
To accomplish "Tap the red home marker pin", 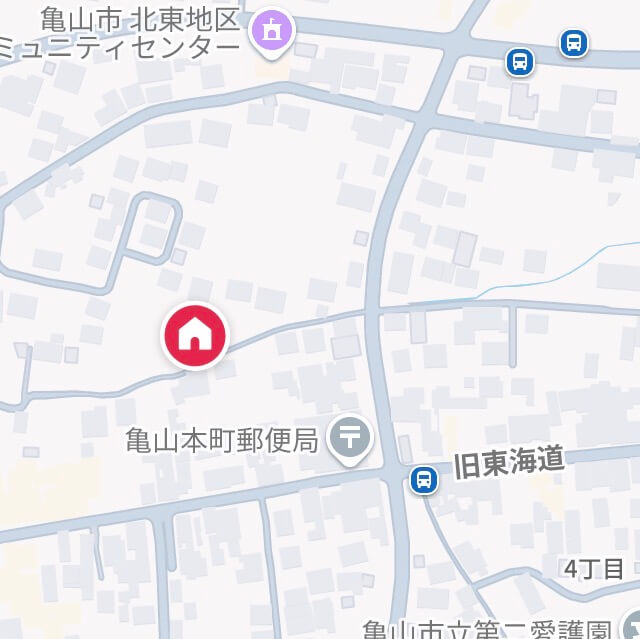I will tap(196, 336).
